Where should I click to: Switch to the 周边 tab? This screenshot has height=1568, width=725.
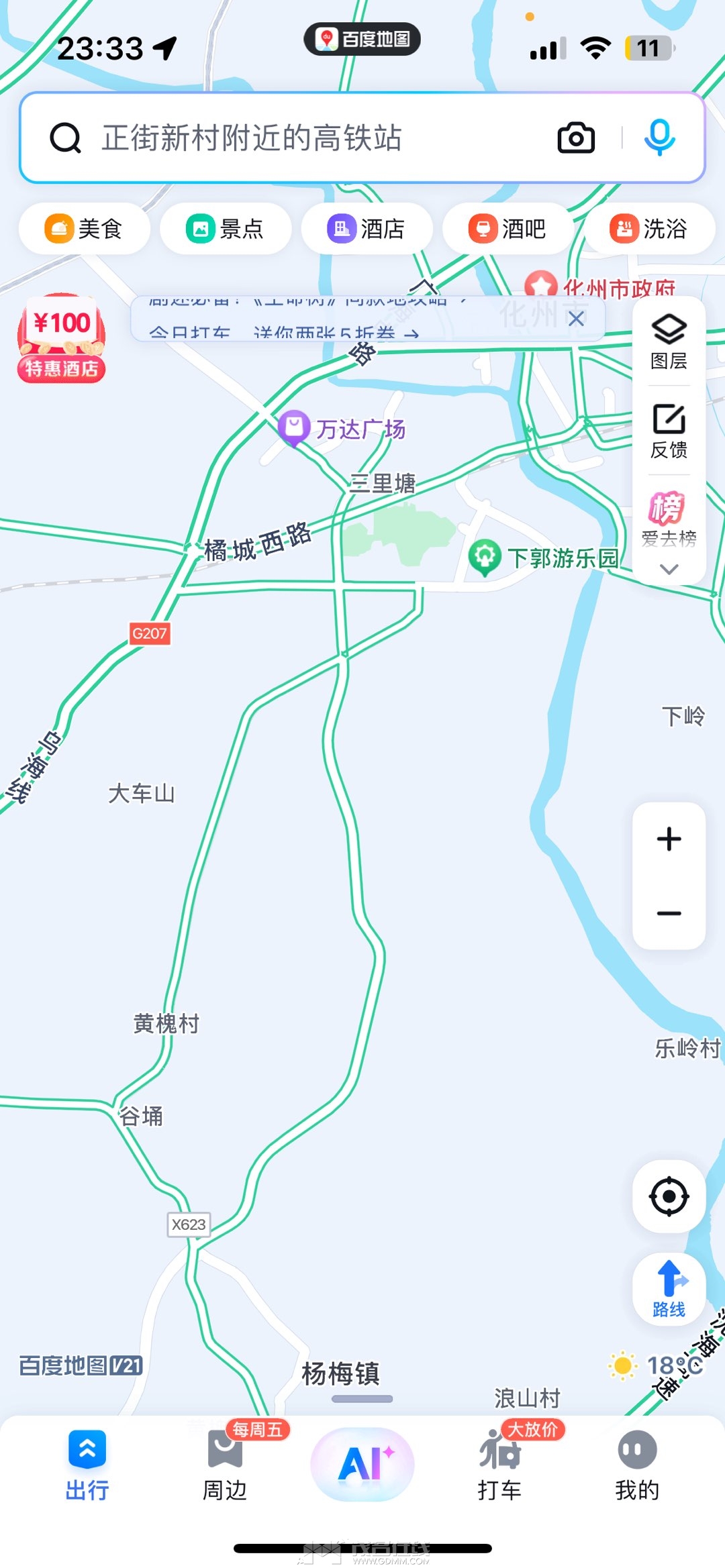click(x=225, y=1467)
